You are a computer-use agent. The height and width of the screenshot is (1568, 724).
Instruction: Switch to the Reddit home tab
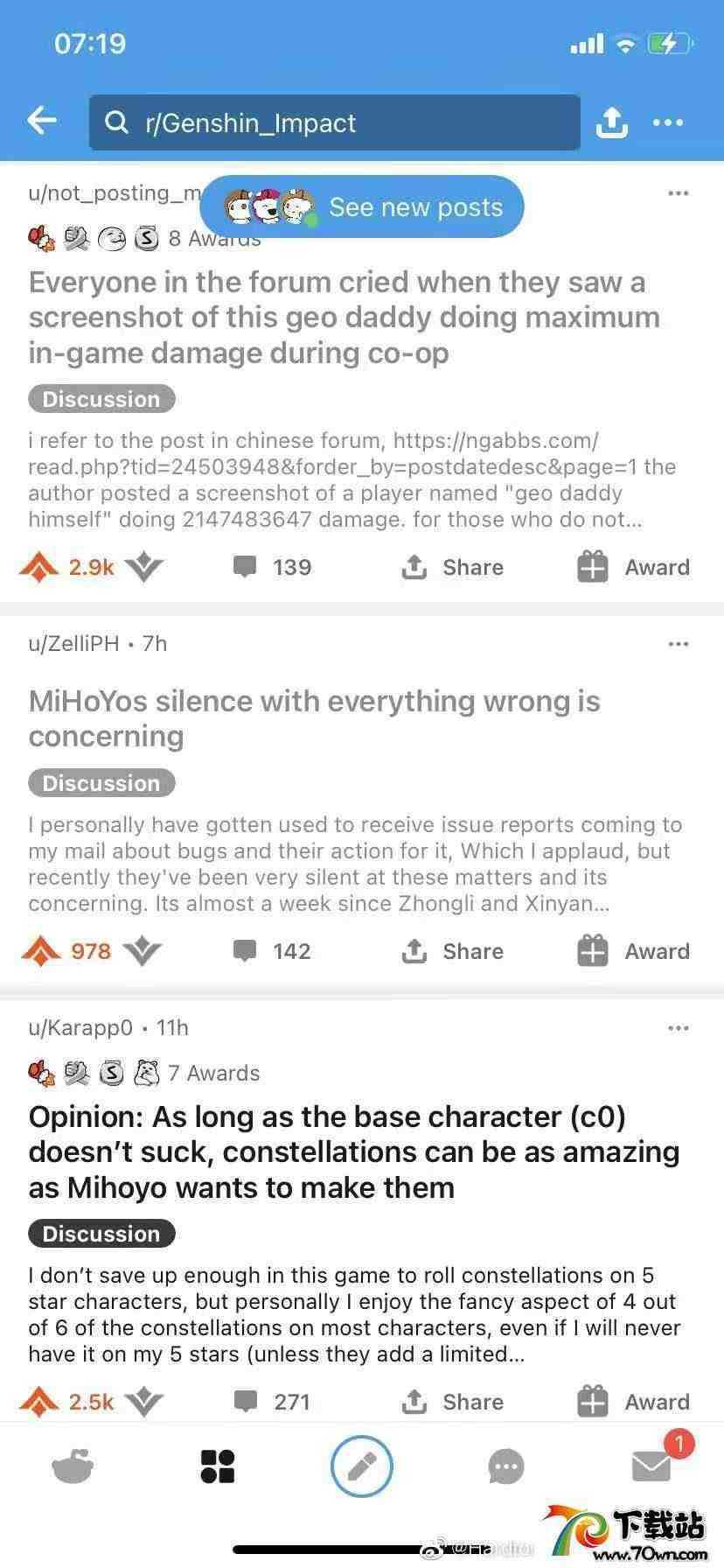coord(73,1466)
